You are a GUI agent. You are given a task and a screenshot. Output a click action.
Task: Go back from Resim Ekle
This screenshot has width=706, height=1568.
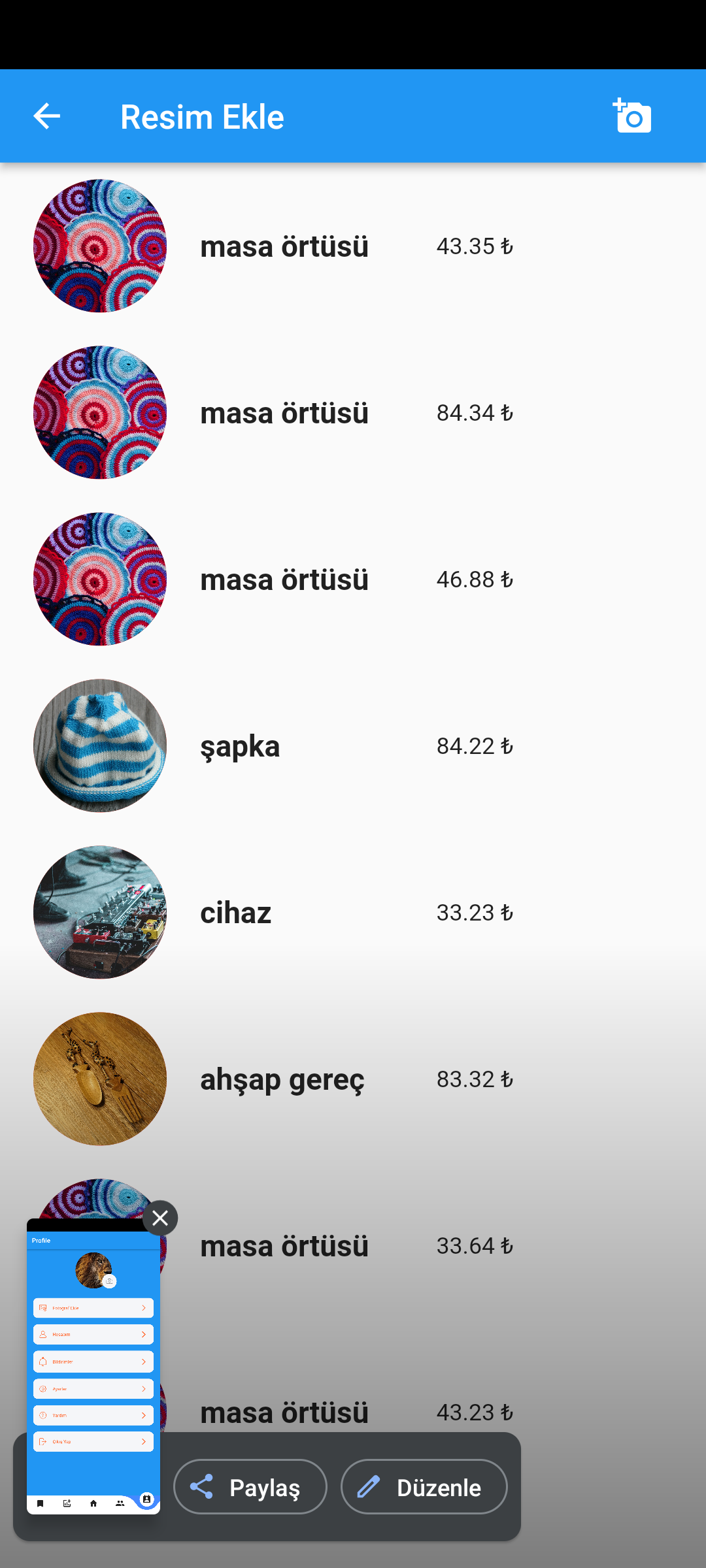tap(46, 116)
